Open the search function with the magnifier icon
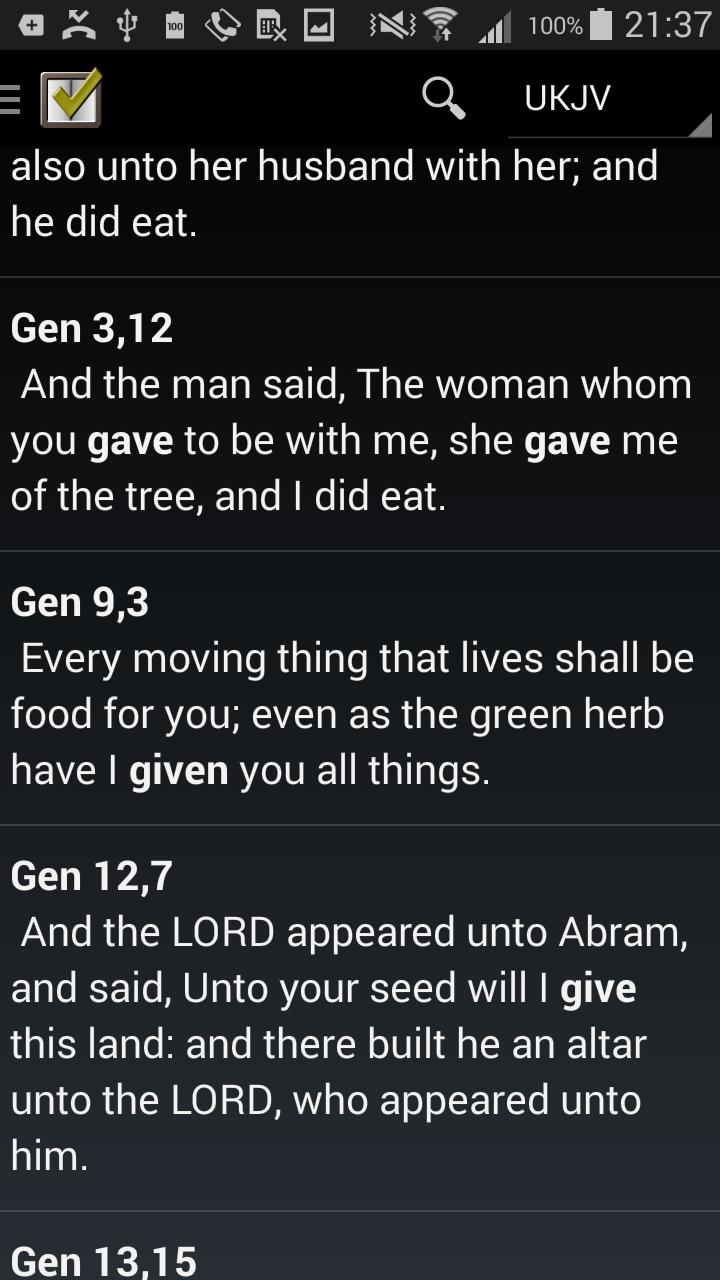720x1280 pixels. (x=443, y=99)
